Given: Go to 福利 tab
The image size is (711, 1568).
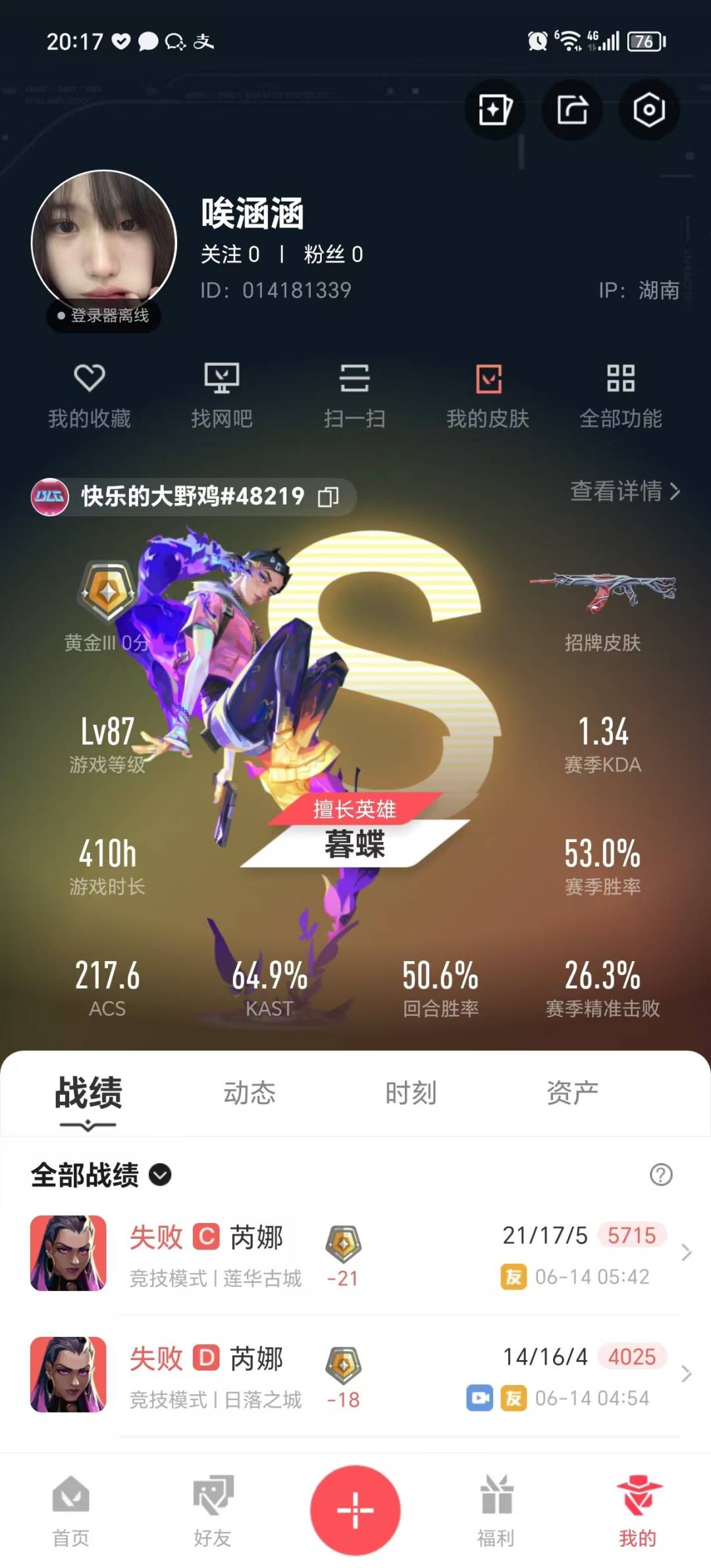Looking at the screenshot, I should coord(496,1511).
